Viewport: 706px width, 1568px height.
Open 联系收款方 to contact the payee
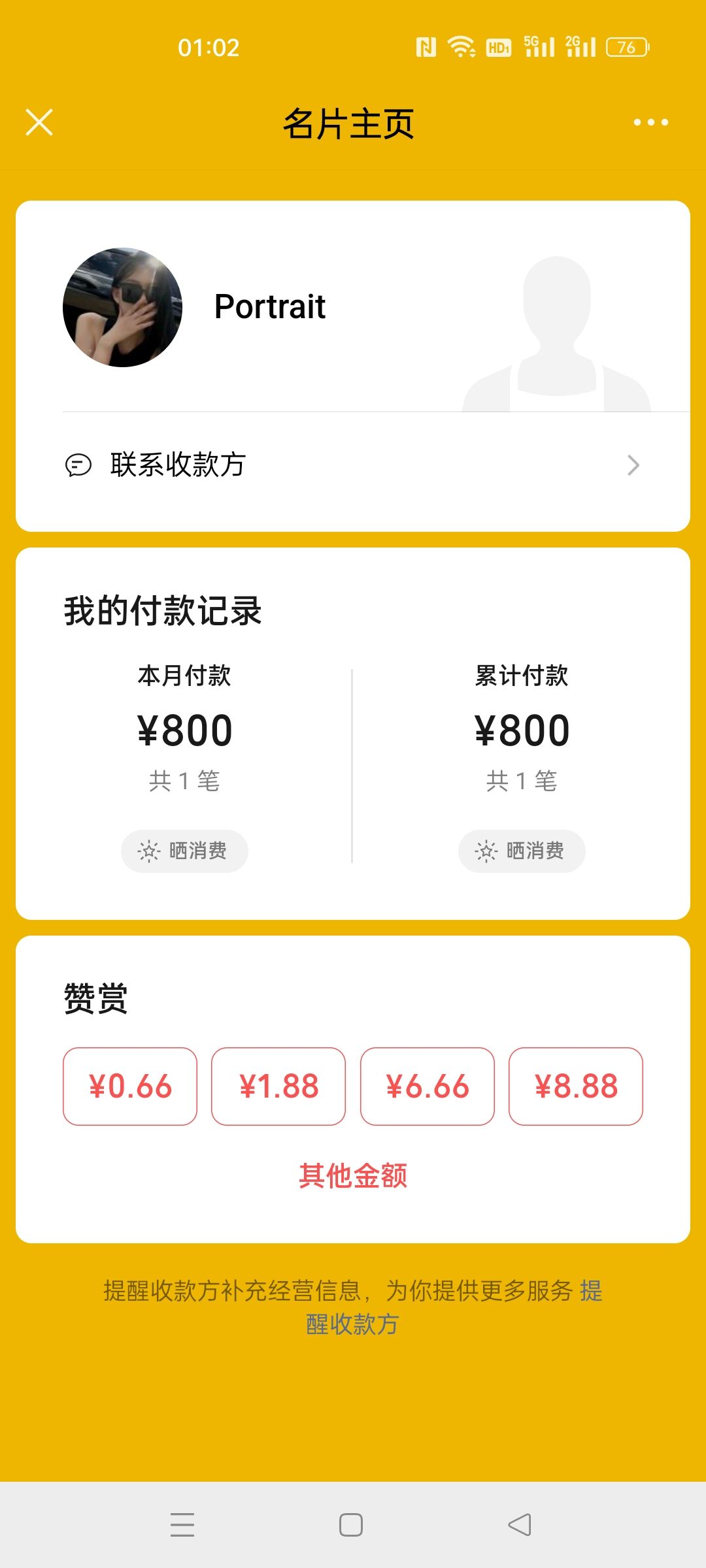[353, 465]
